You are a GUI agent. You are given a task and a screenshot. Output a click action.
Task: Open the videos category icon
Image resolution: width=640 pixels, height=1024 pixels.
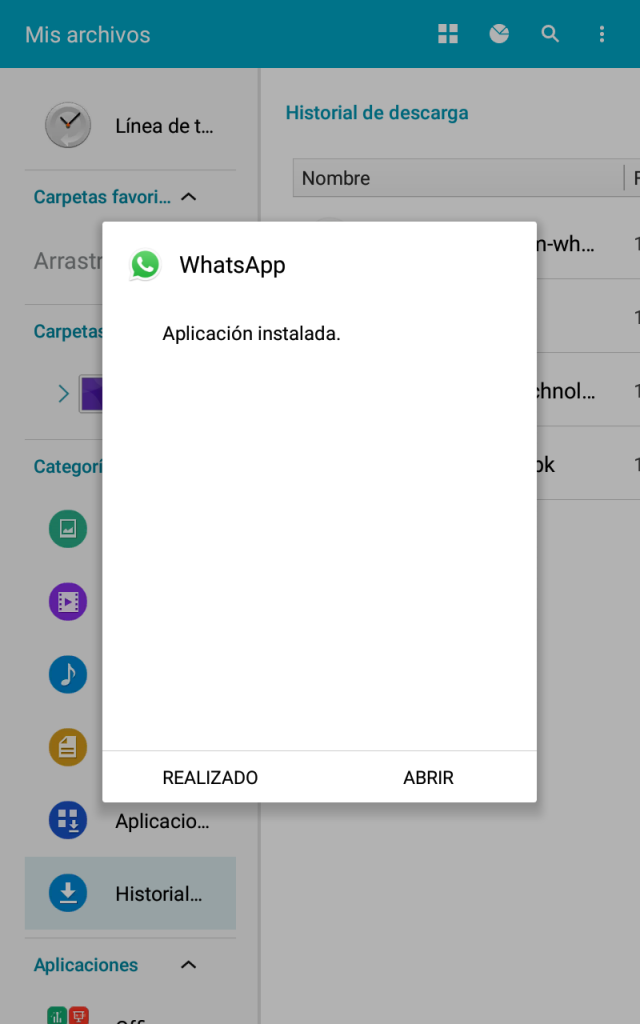tap(68, 601)
